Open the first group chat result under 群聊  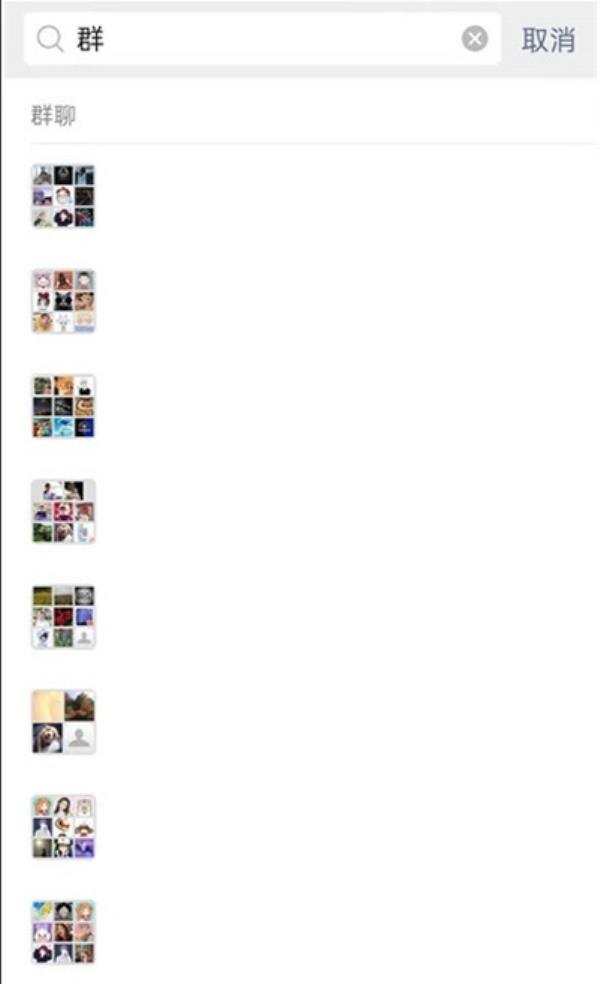(64, 197)
